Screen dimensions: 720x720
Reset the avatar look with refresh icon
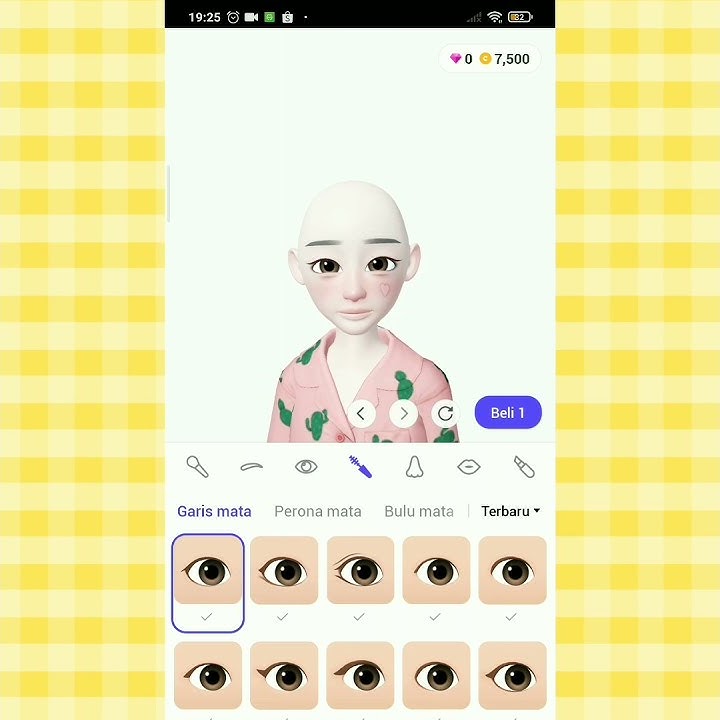point(445,413)
